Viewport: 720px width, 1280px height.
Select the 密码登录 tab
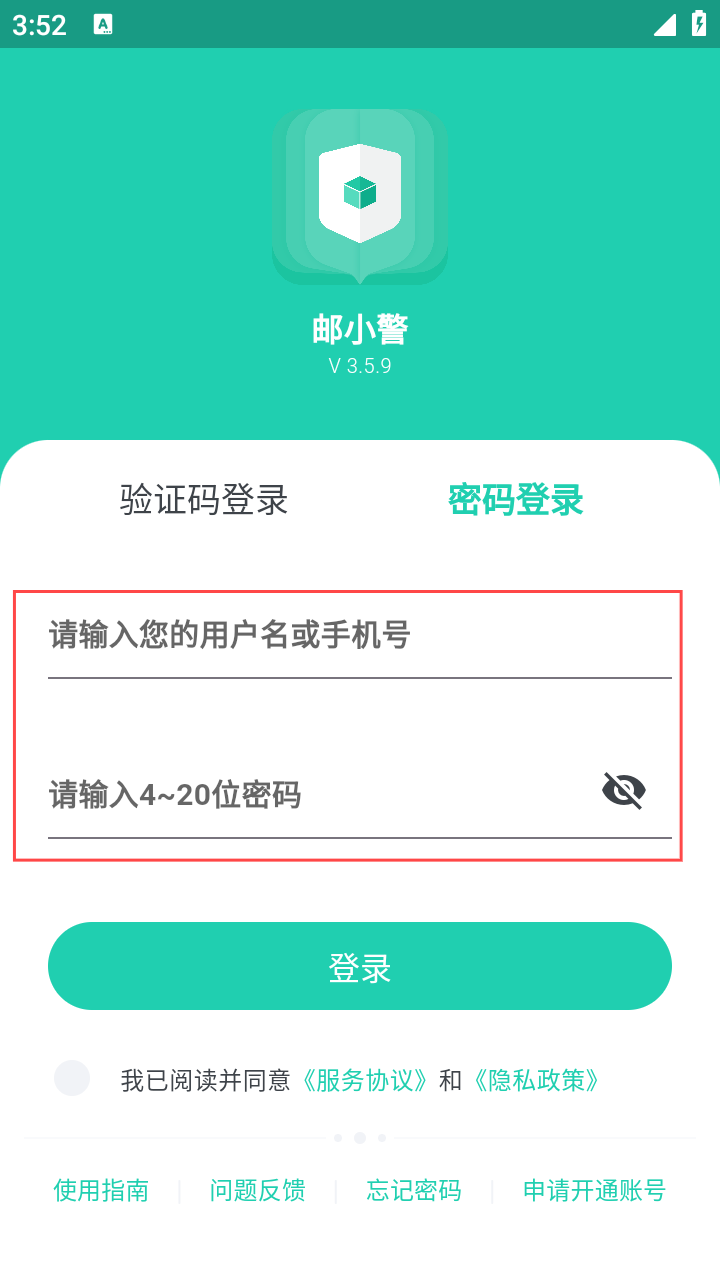tap(516, 499)
